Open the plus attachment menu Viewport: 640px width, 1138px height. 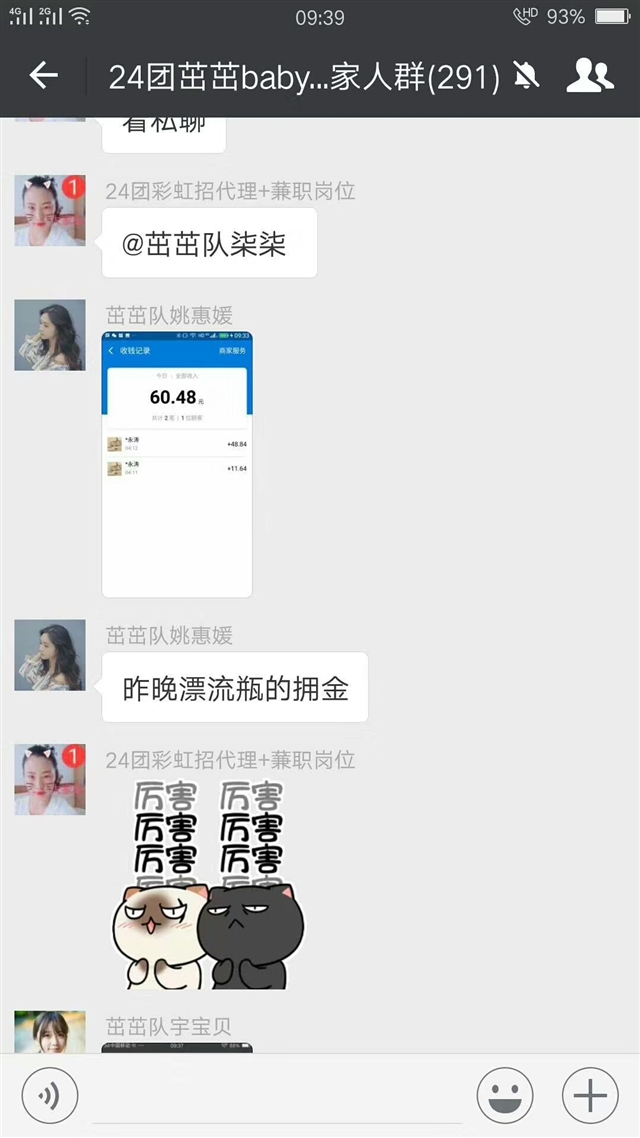click(x=590, y=1095)
